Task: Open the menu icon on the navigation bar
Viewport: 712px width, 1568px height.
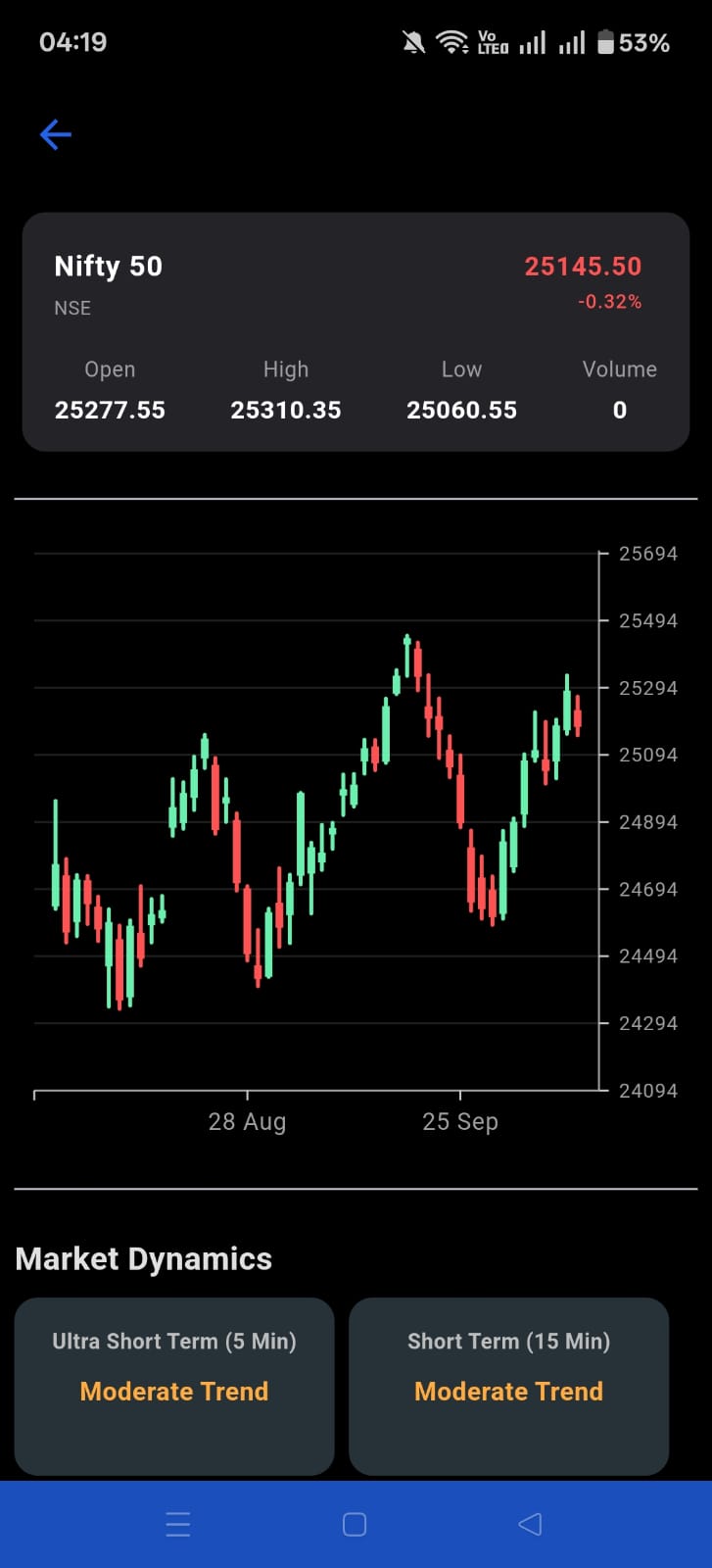Action: (x=177, y=1524)
